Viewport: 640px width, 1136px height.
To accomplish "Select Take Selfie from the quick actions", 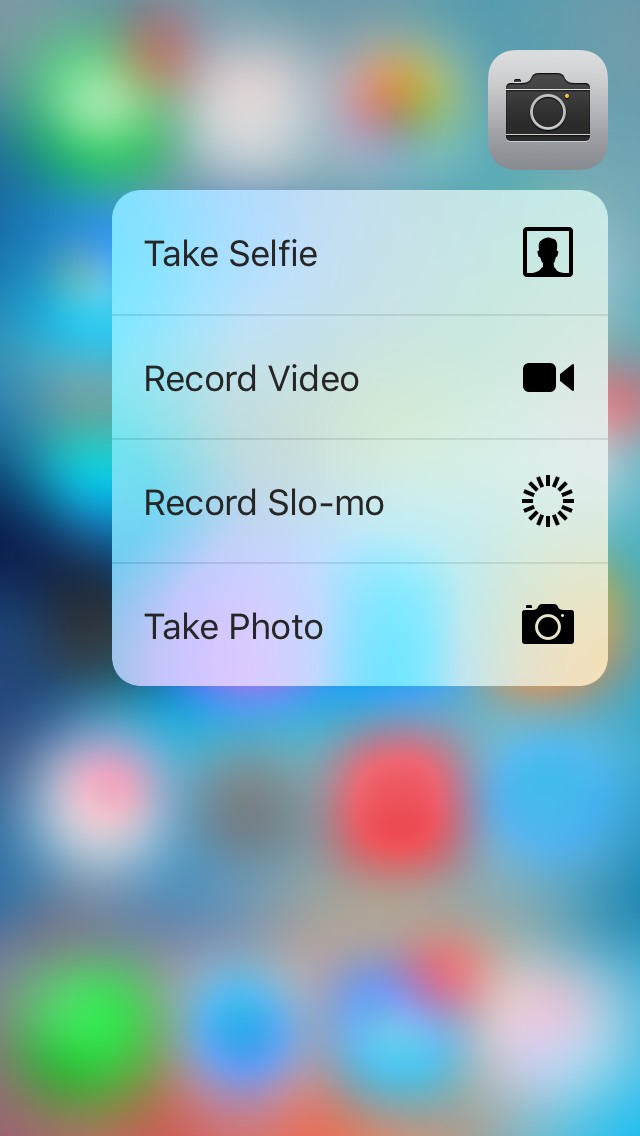I will click(359, 253).
